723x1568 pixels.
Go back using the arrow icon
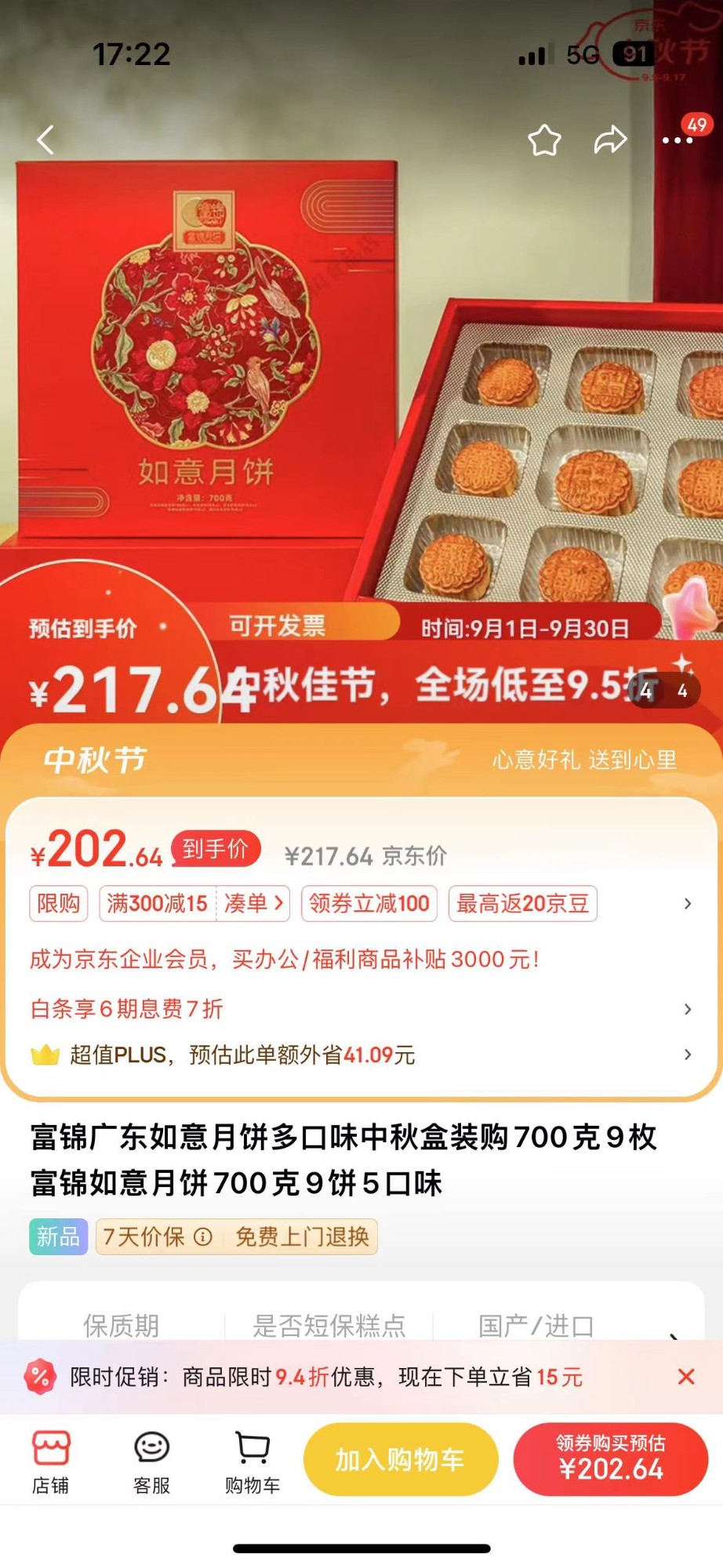pos(46,140)
